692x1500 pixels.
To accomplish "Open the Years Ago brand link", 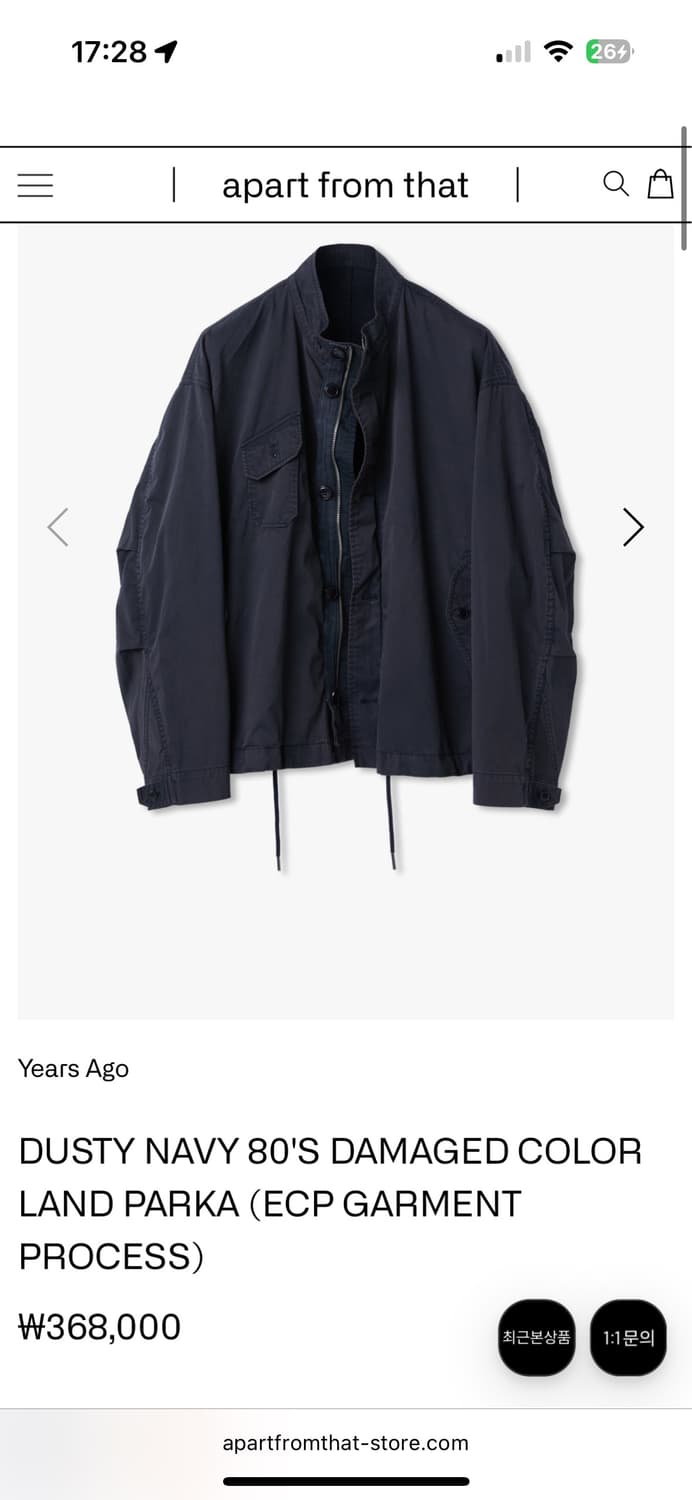I will tap(73, 1068).
